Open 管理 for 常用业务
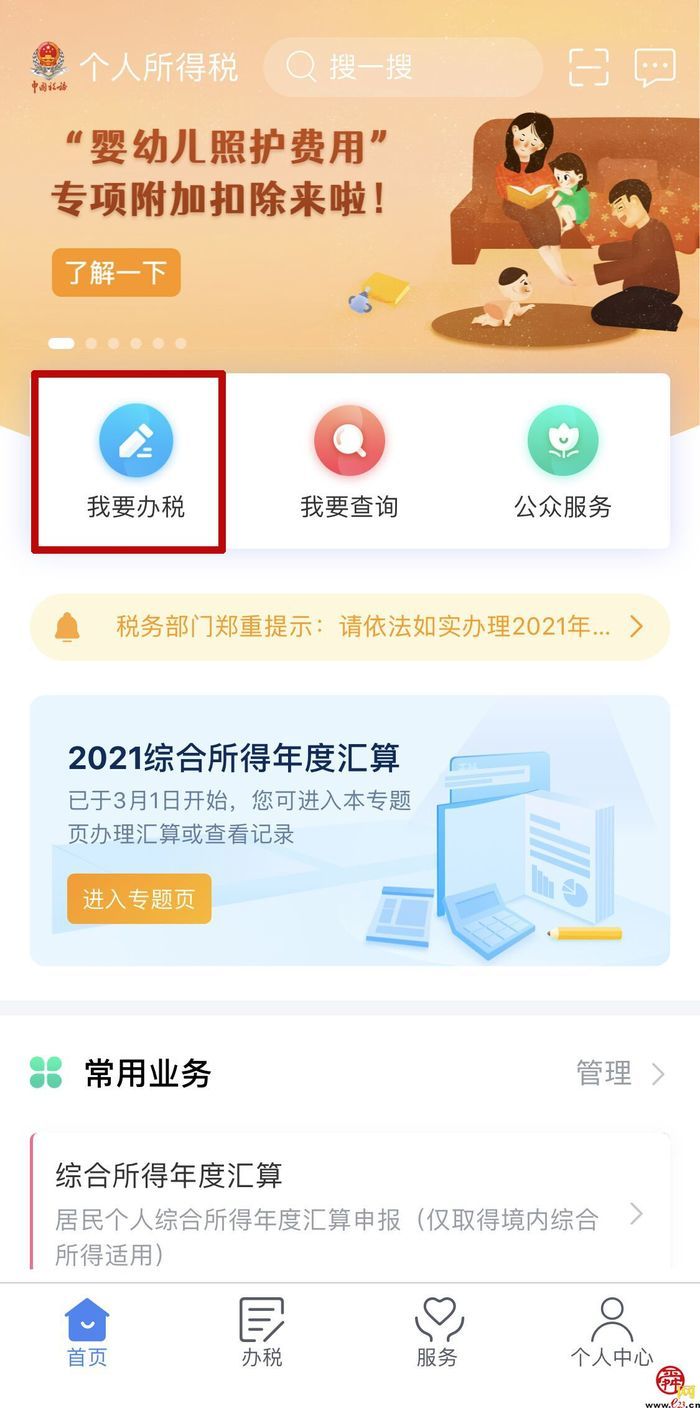 coord(619,1073)
